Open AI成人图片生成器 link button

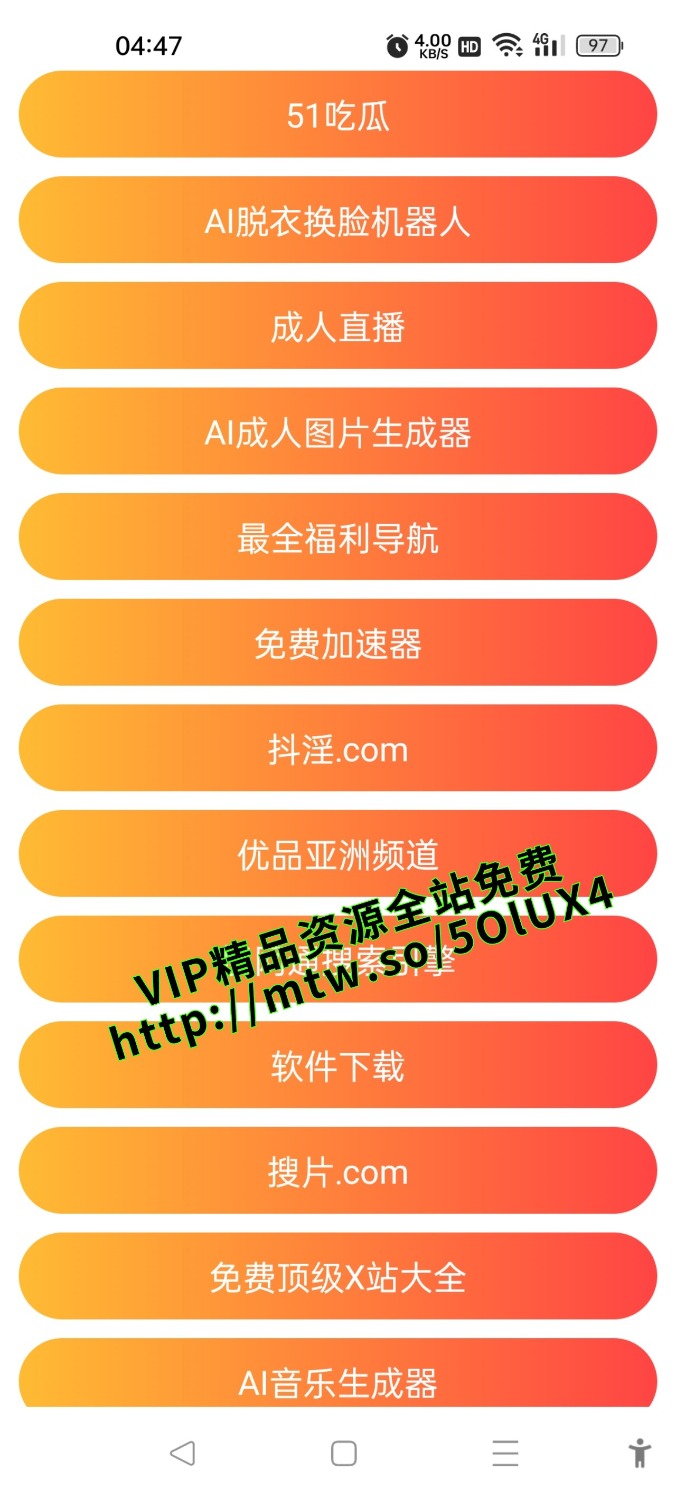click(x=338, y=432)
